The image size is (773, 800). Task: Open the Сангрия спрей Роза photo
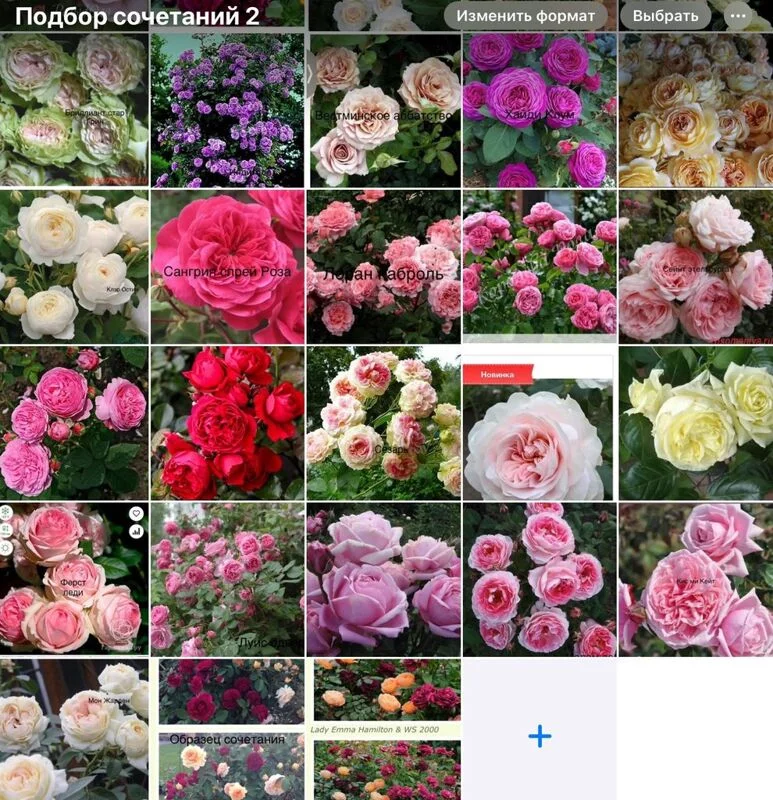pyautogui.click(x=227, y=267)
